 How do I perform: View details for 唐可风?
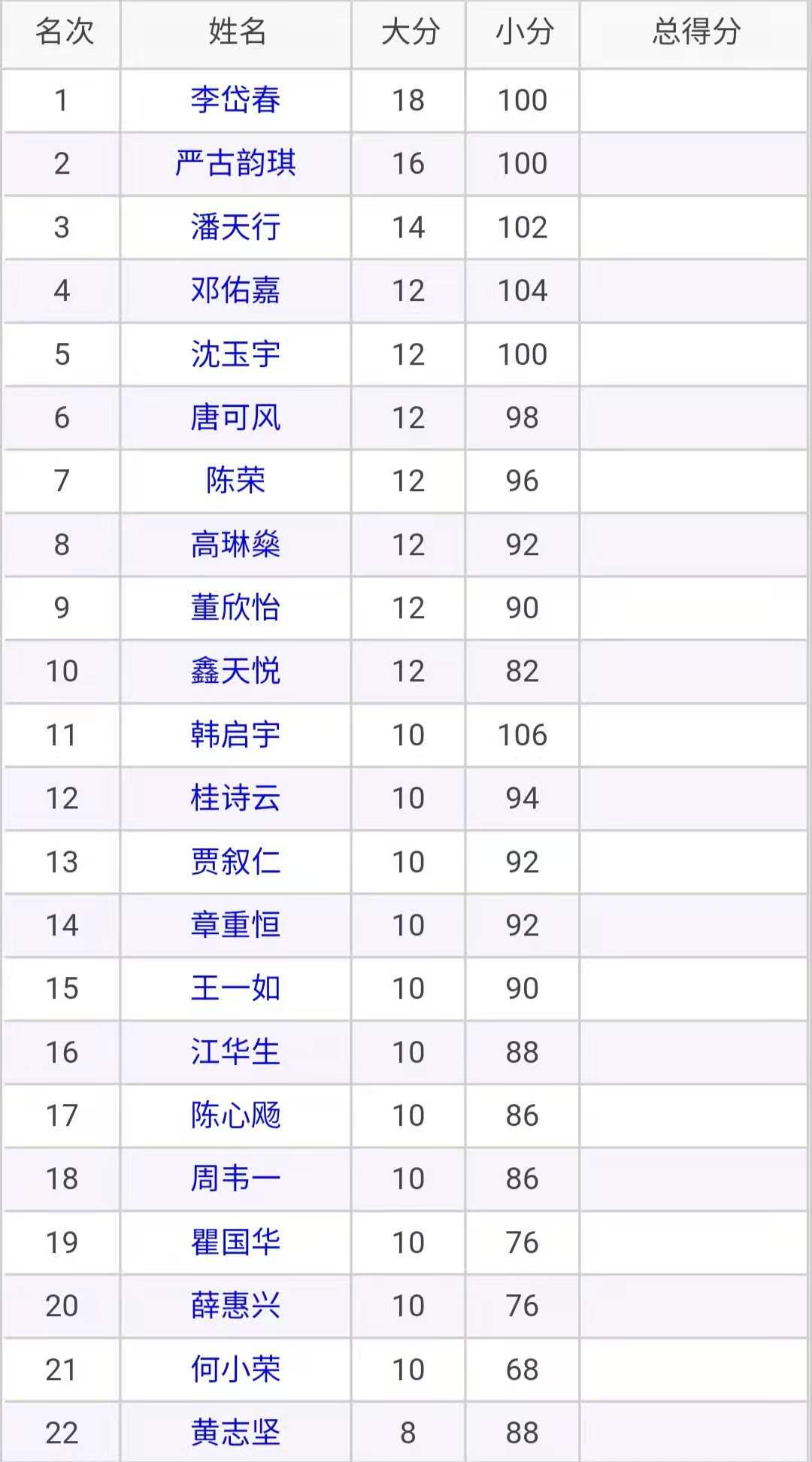point(235,417)
